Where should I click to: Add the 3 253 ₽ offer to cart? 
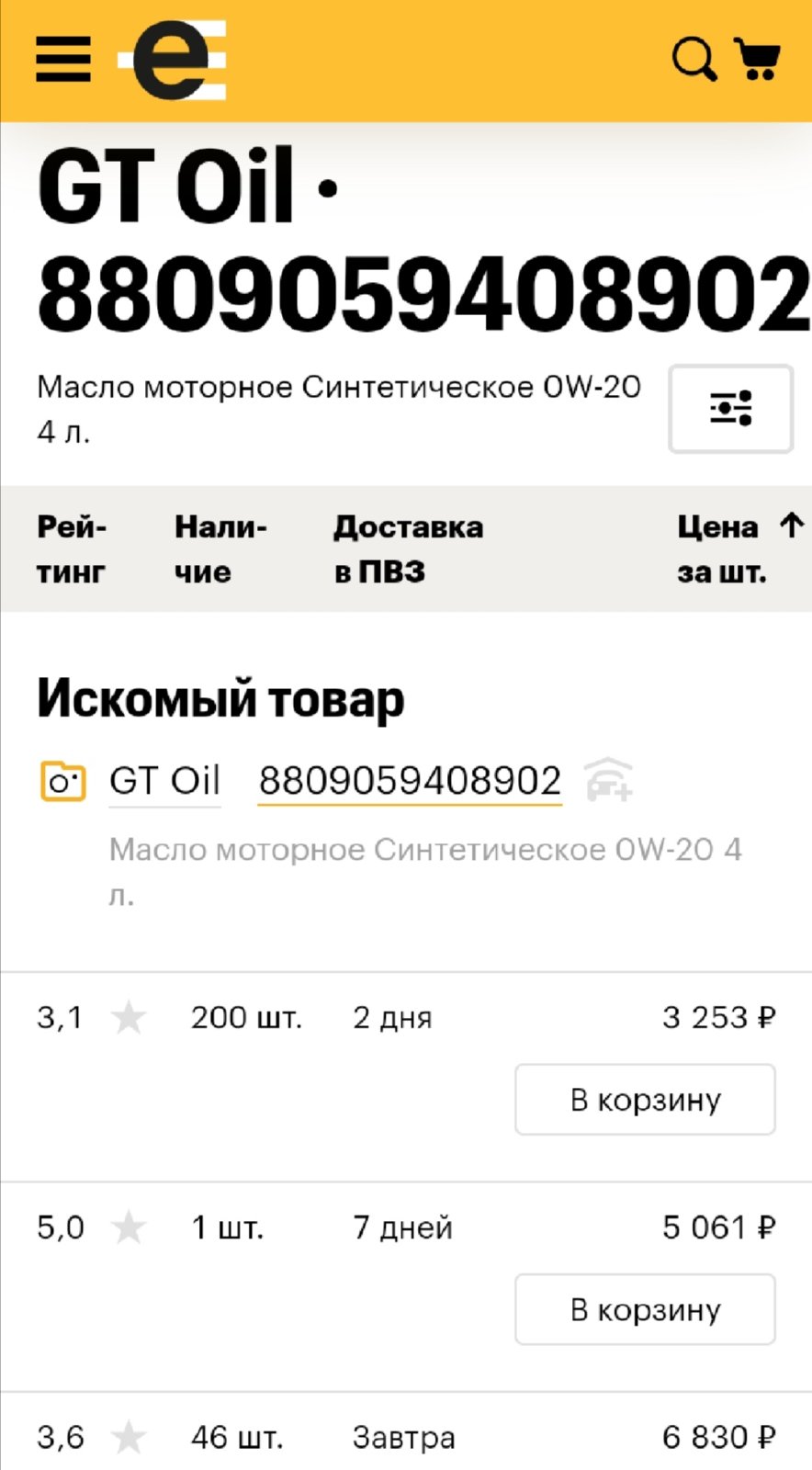[x=645, y=1100]
